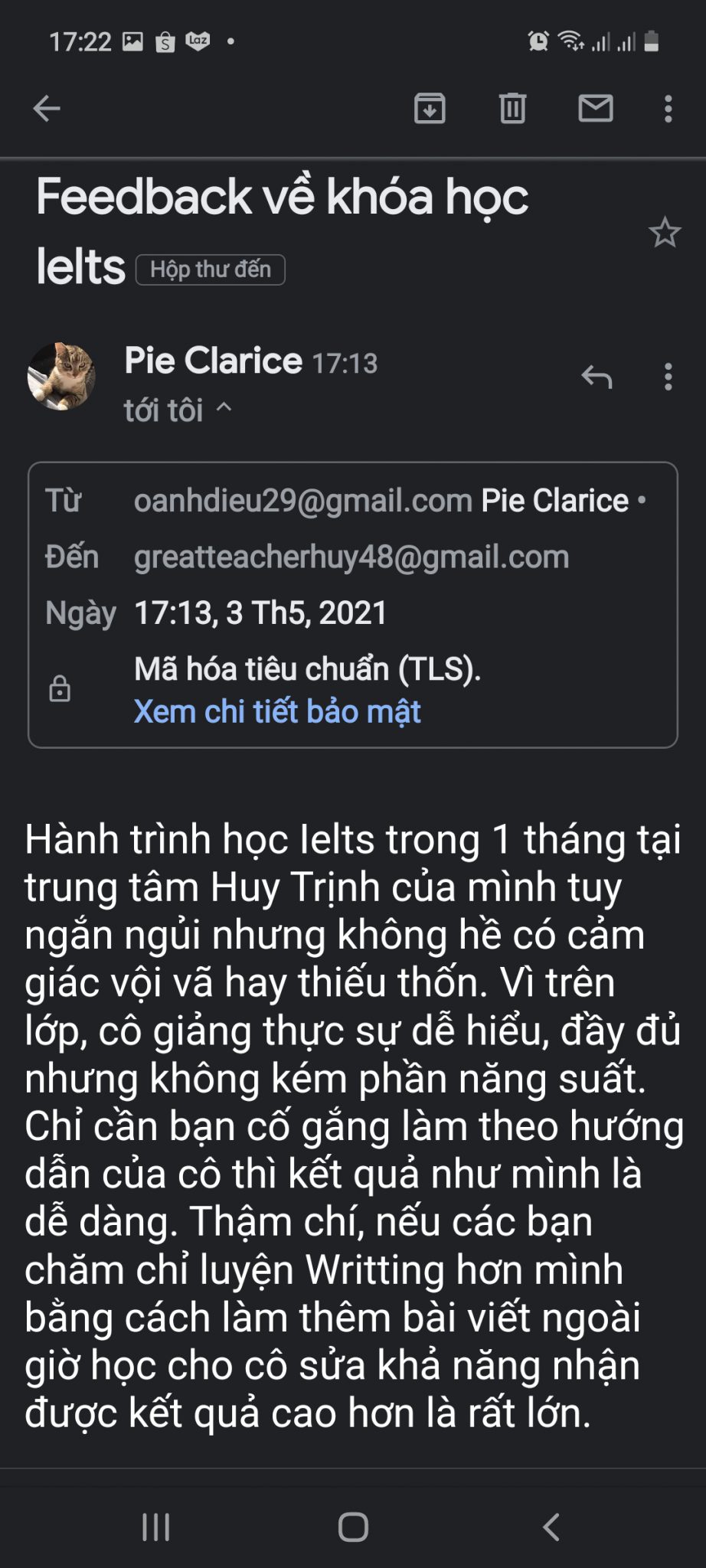Tap the system home button
This screenshot has height=1568, width=706.
point(353,1527)
